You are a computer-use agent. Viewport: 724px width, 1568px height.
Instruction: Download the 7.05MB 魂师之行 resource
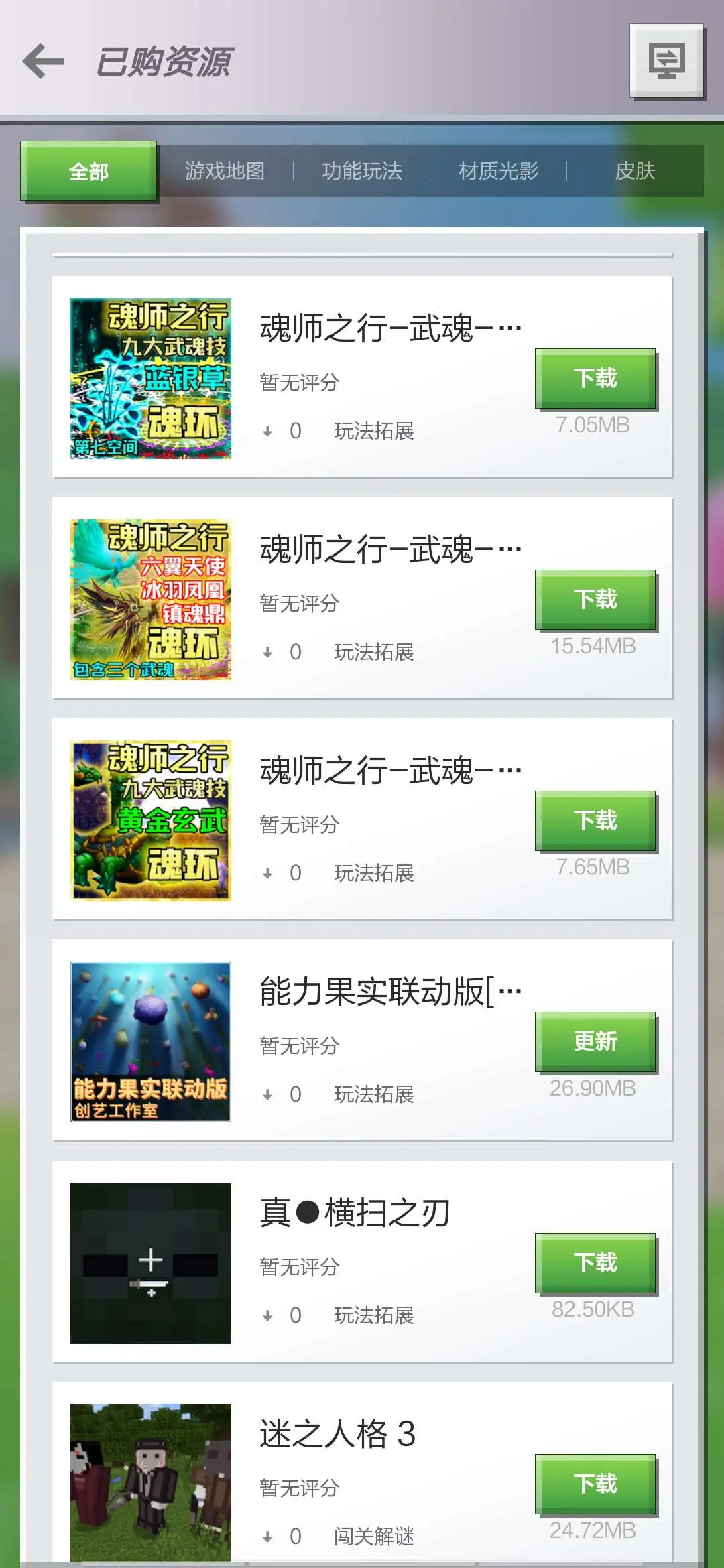coord(595,378)
